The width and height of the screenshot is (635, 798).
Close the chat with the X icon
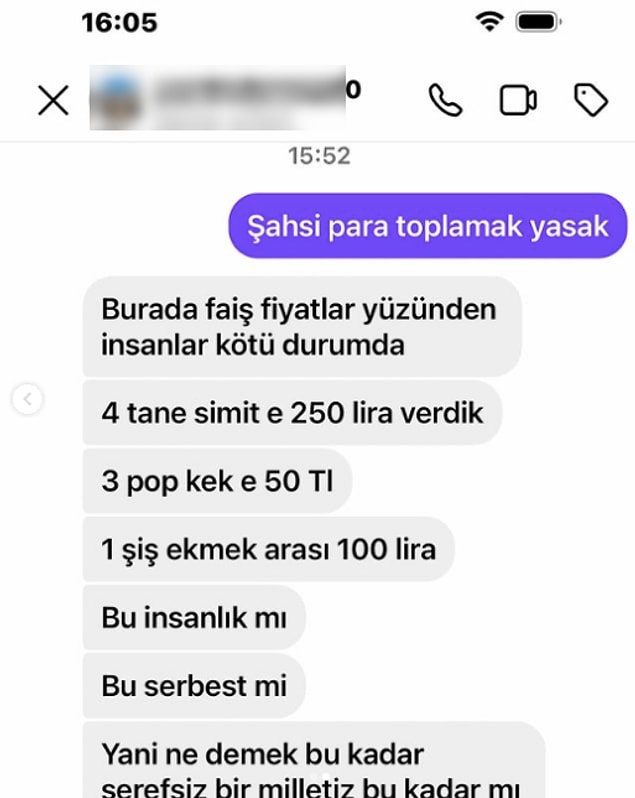click(x=53, y=100)
